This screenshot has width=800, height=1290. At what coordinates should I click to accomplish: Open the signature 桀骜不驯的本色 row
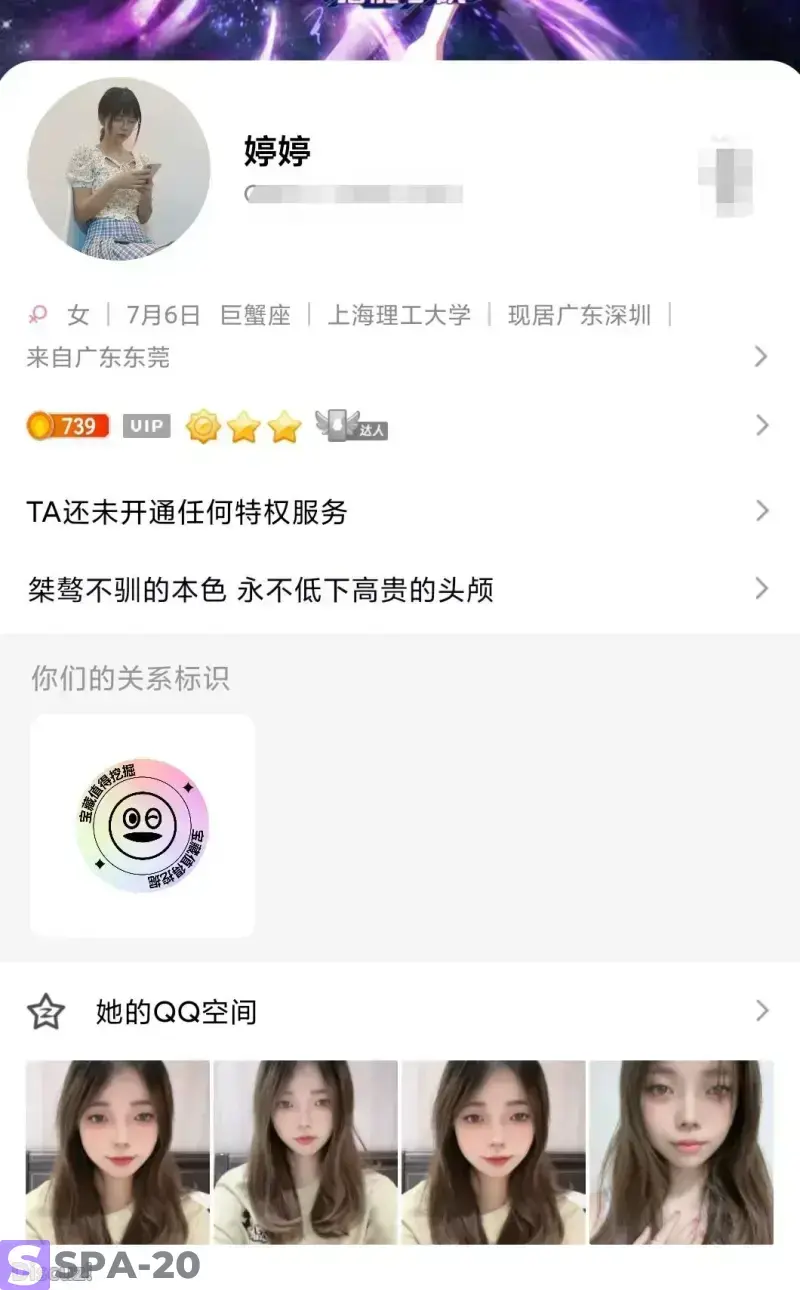pyautogui.click(x=398, y=590)
